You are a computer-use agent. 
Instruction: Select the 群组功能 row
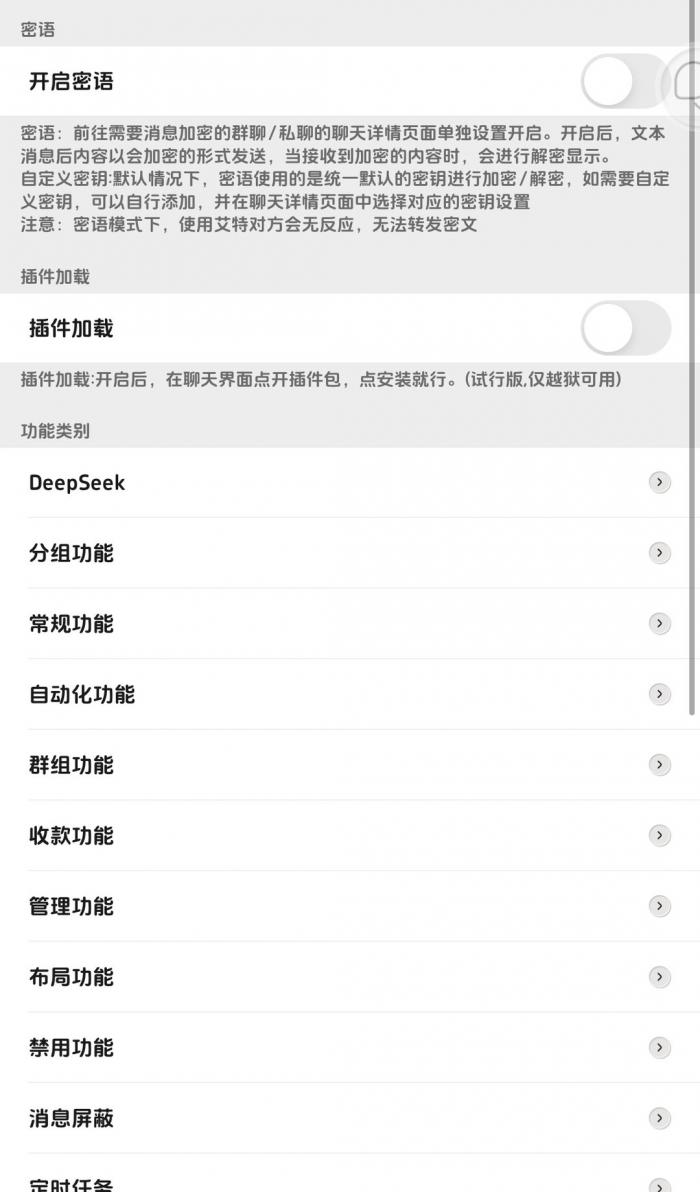click(348, 765)
